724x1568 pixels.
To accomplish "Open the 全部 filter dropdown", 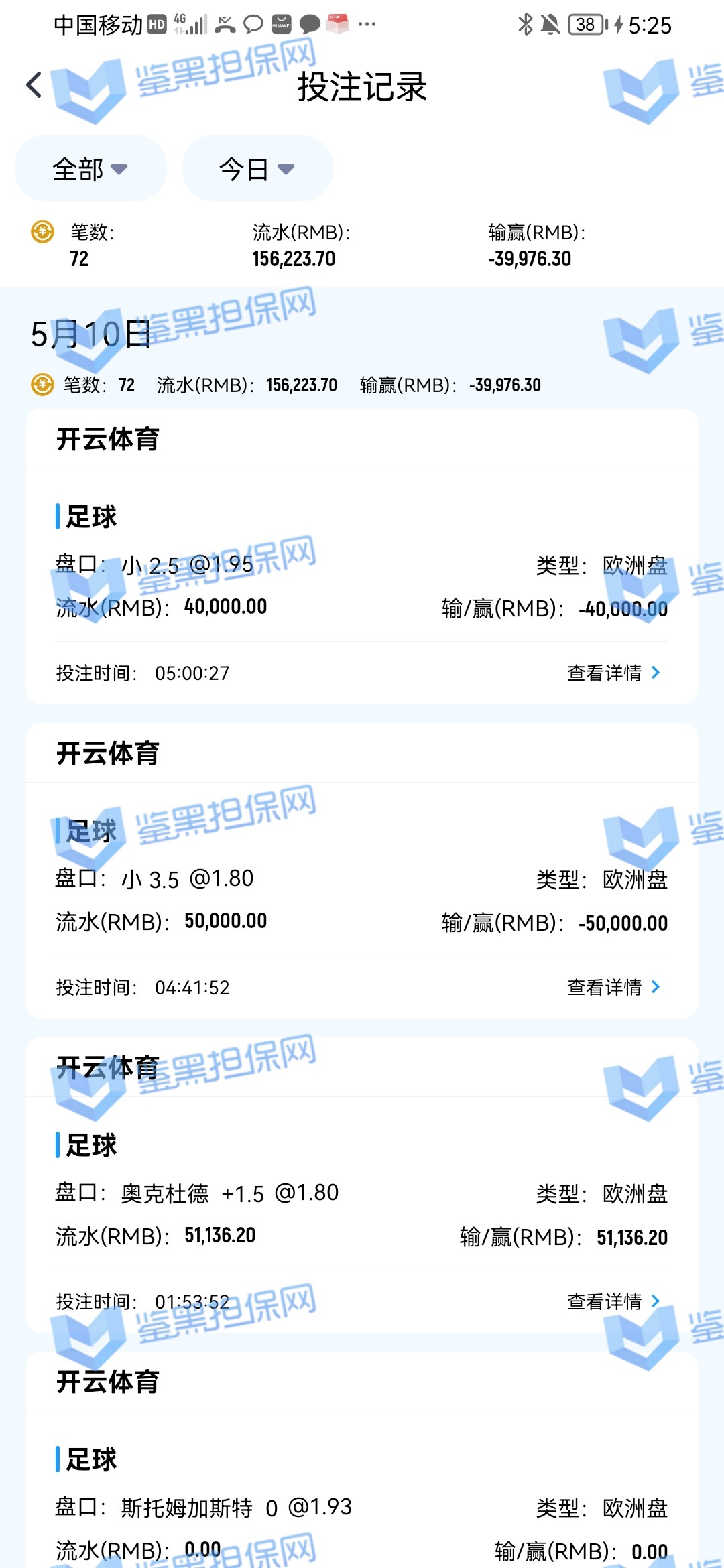I will [x=90, y=169].
